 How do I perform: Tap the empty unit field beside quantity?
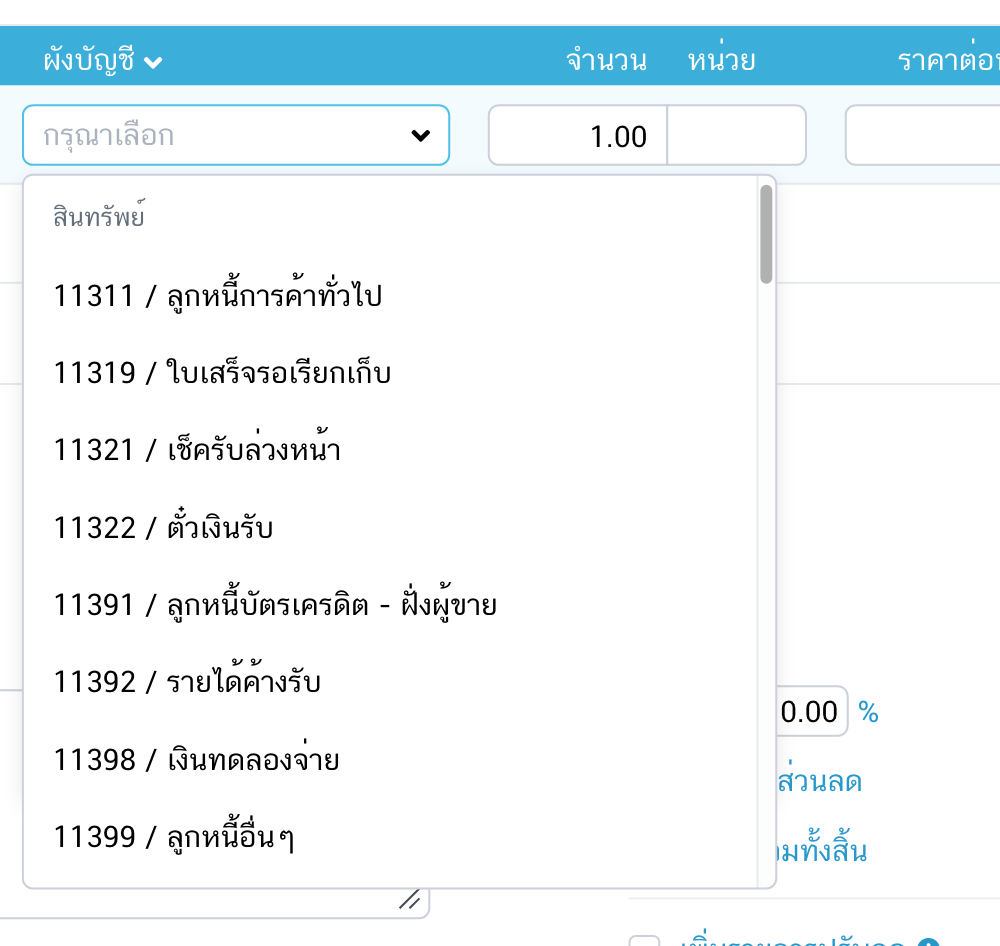735,136
